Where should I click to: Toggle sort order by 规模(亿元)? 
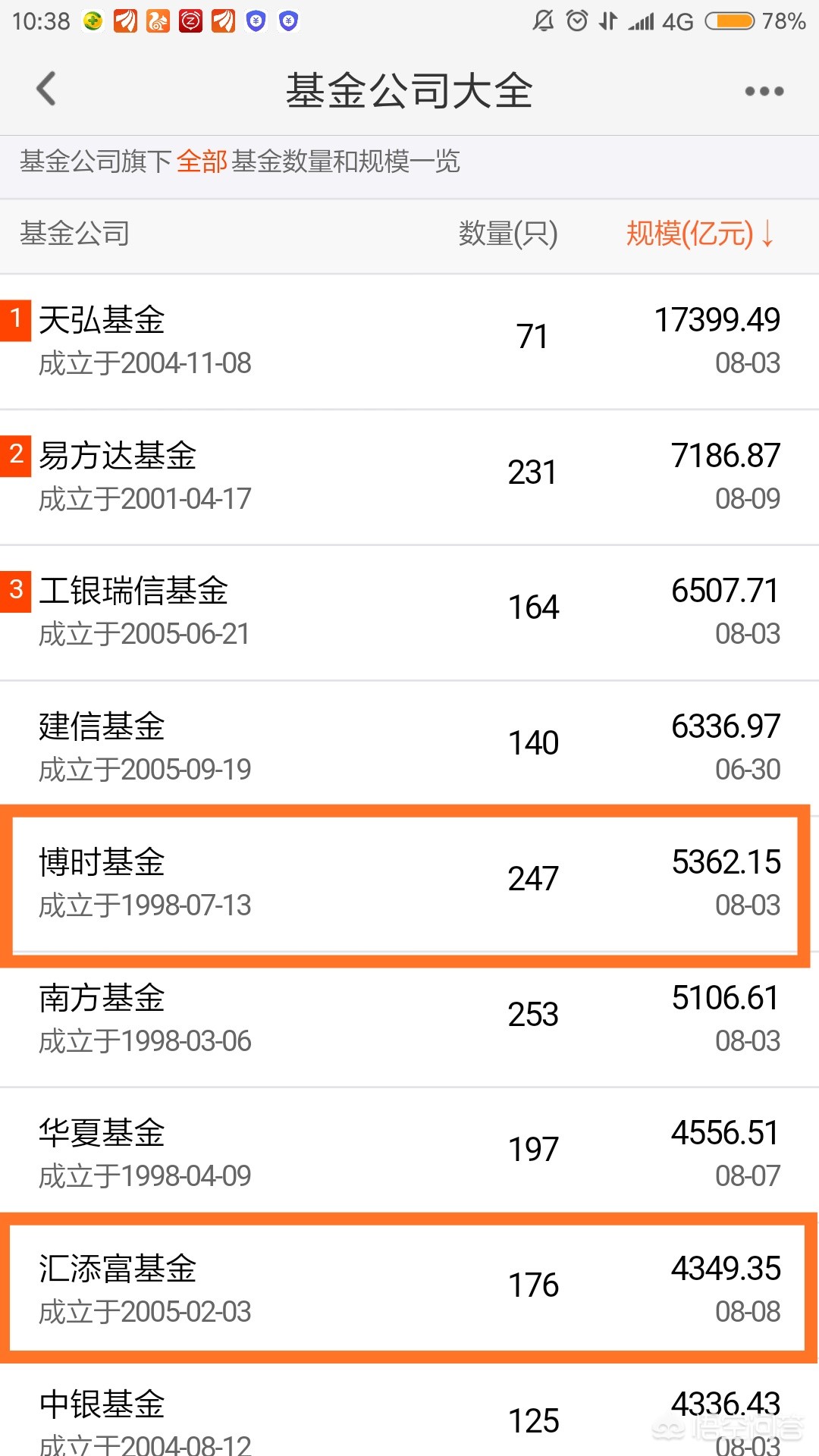coord(699,234)
